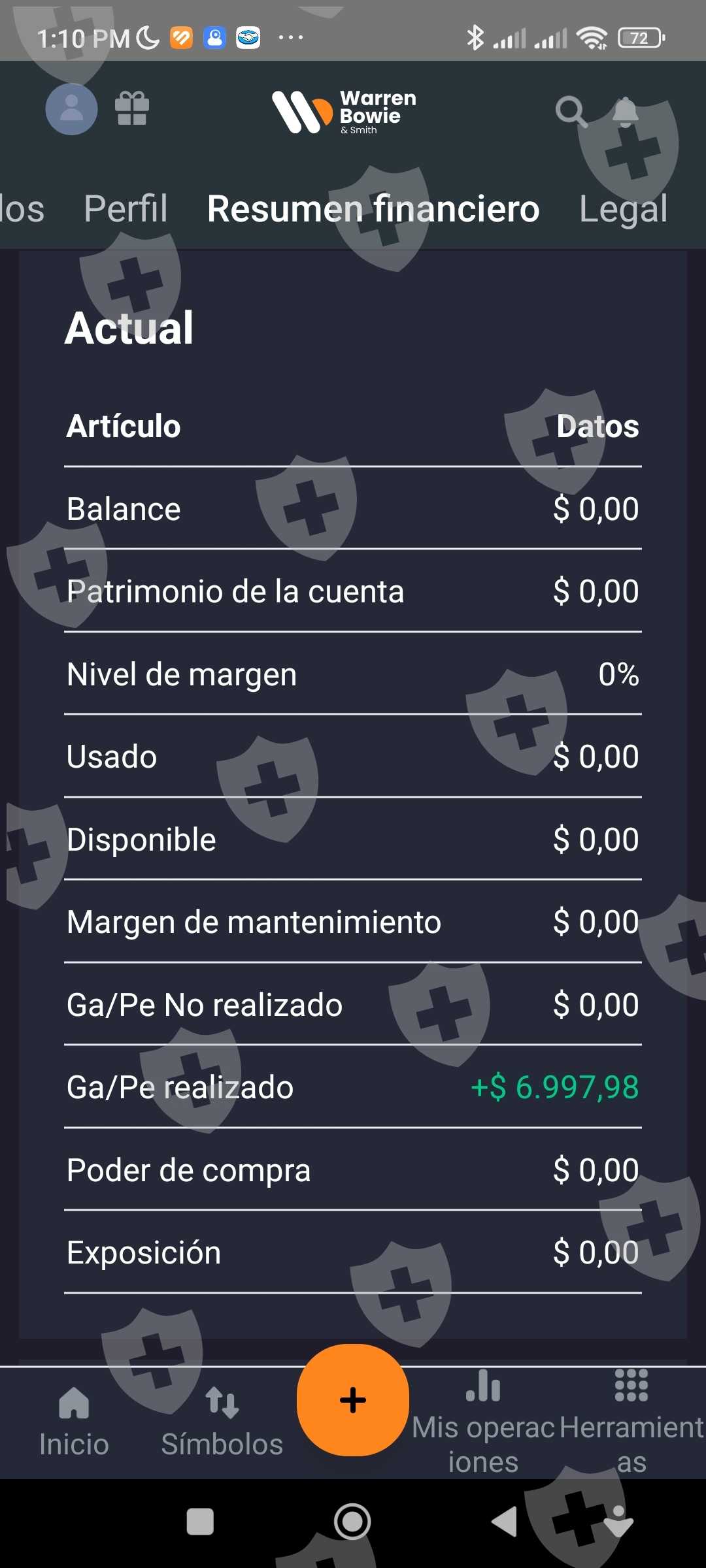This screenshot has height=1568, width=706.
Task: Tap the orange plus button
Action: 353,1400
